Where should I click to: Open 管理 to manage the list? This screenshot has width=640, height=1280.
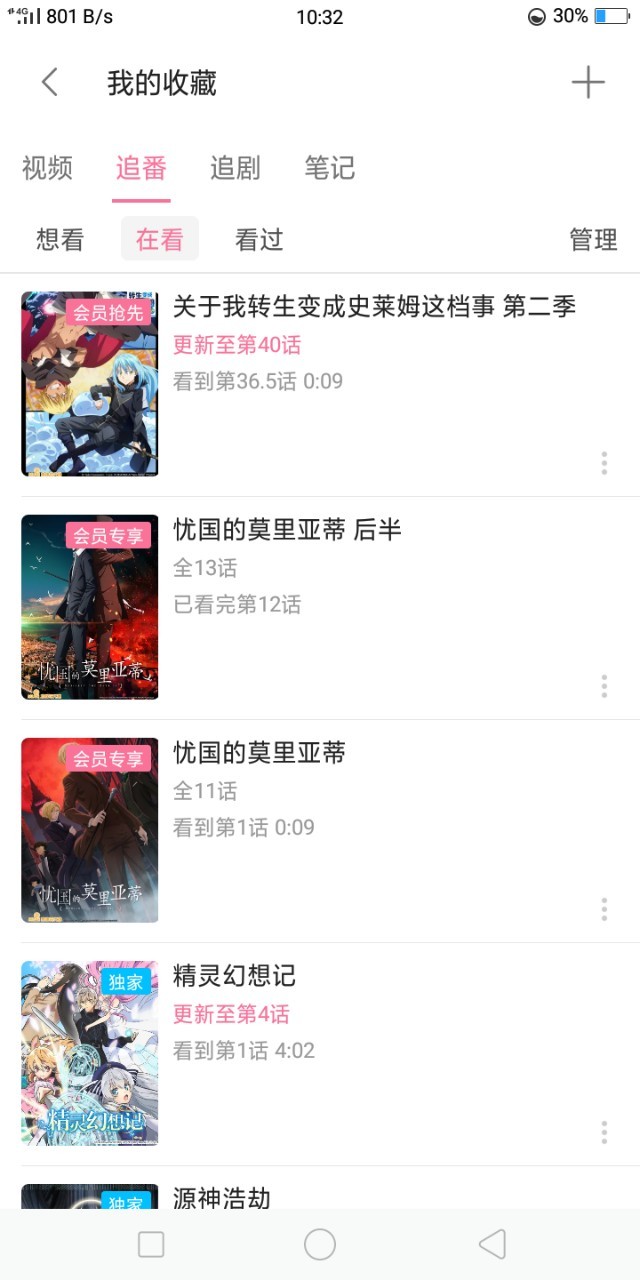click(593, 240)
